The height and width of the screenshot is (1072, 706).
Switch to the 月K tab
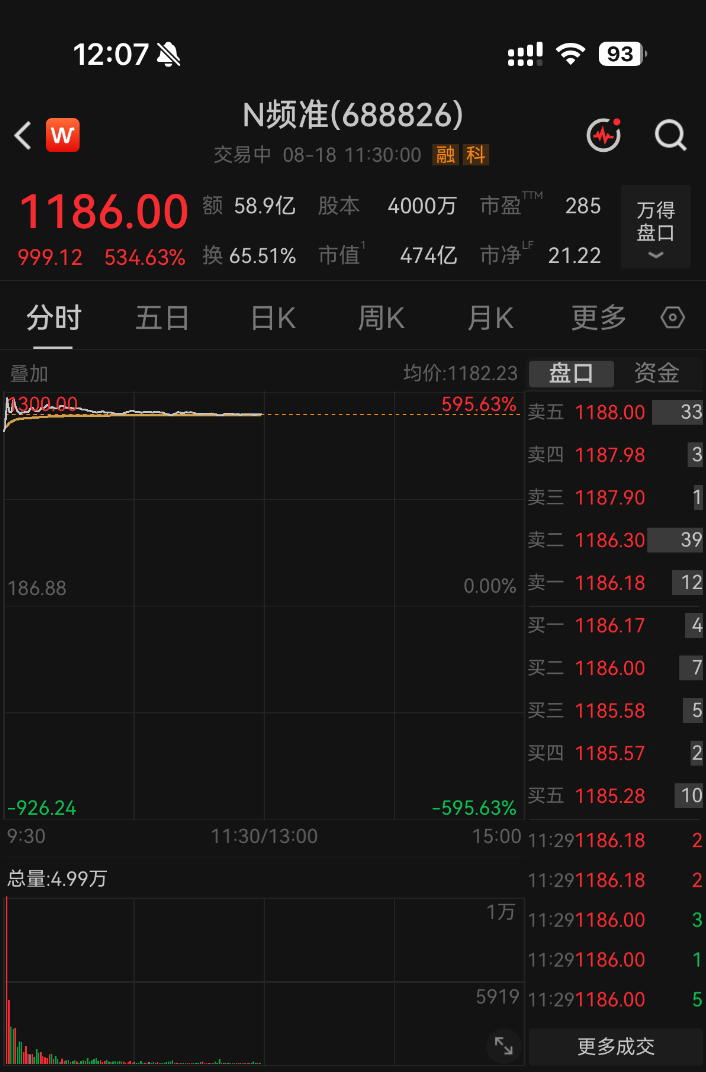[491, 318]
